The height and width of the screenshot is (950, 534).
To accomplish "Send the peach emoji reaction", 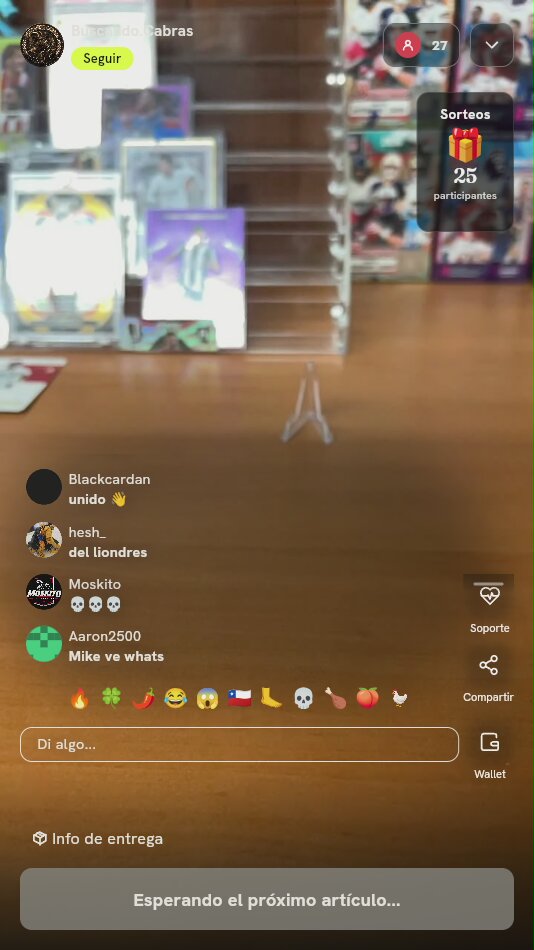I will tap(367, 698).
